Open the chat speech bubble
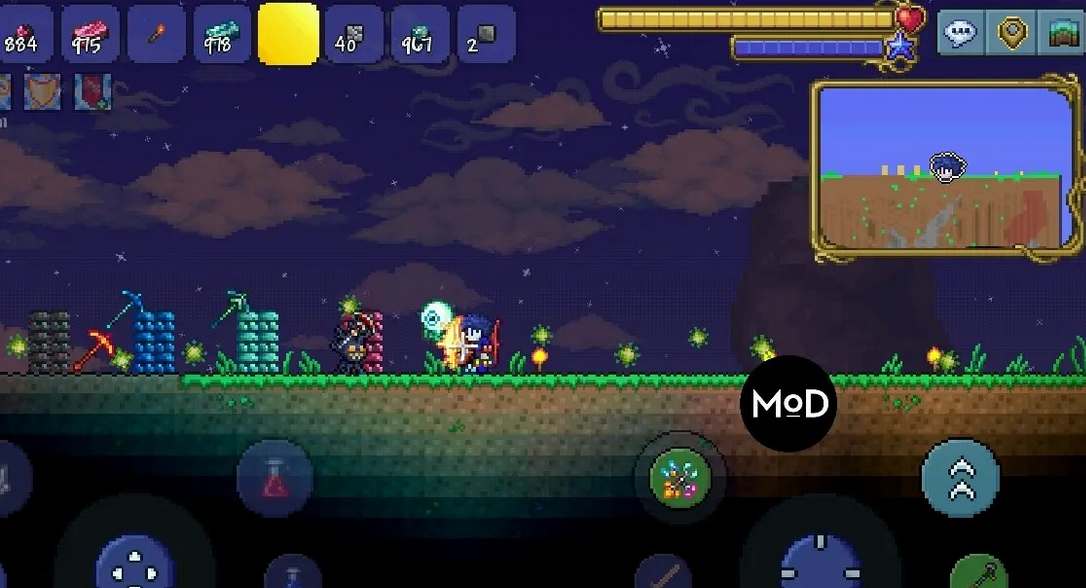This screenshot has height=588, width=1086. [x=961, y=34]
